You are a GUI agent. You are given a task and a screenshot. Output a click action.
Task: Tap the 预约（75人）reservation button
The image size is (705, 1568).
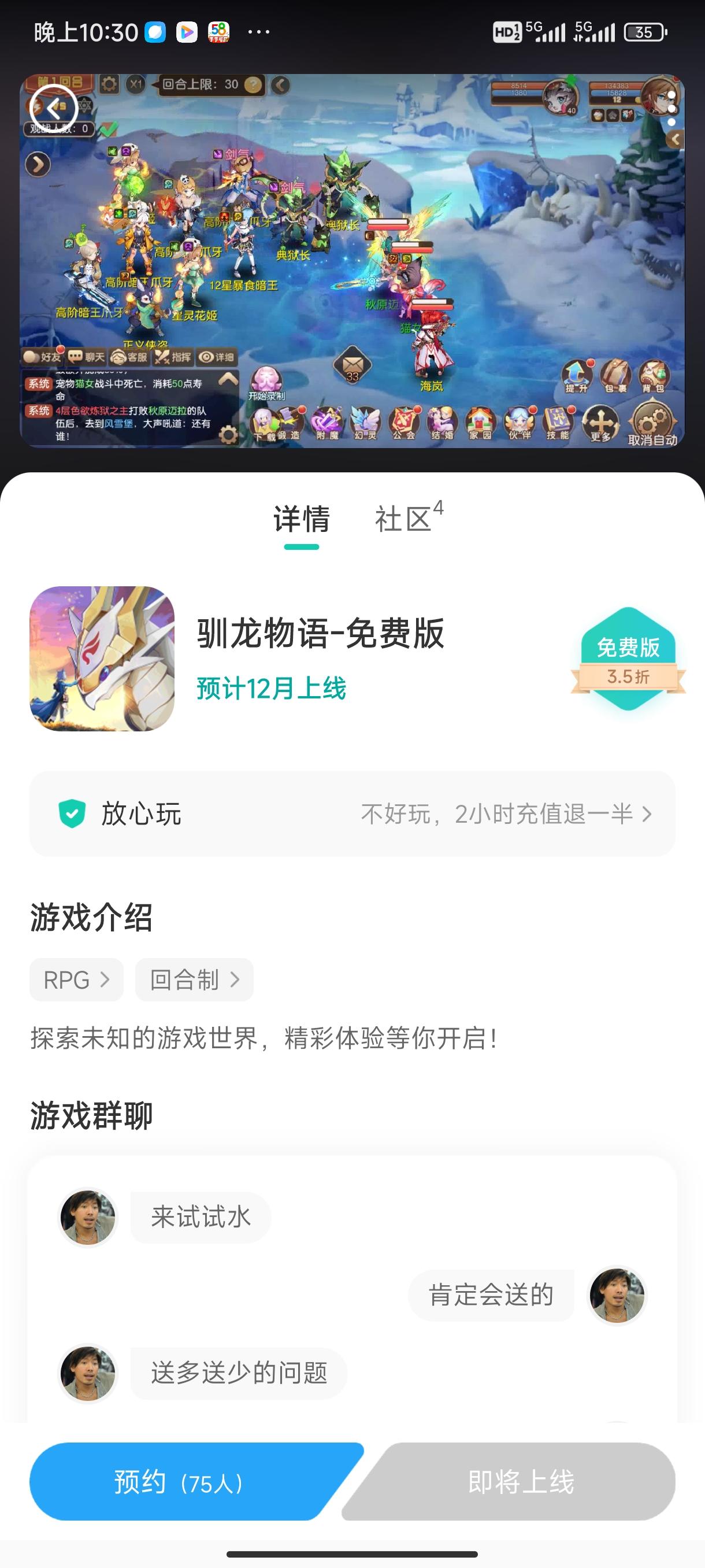point(183,1483)
